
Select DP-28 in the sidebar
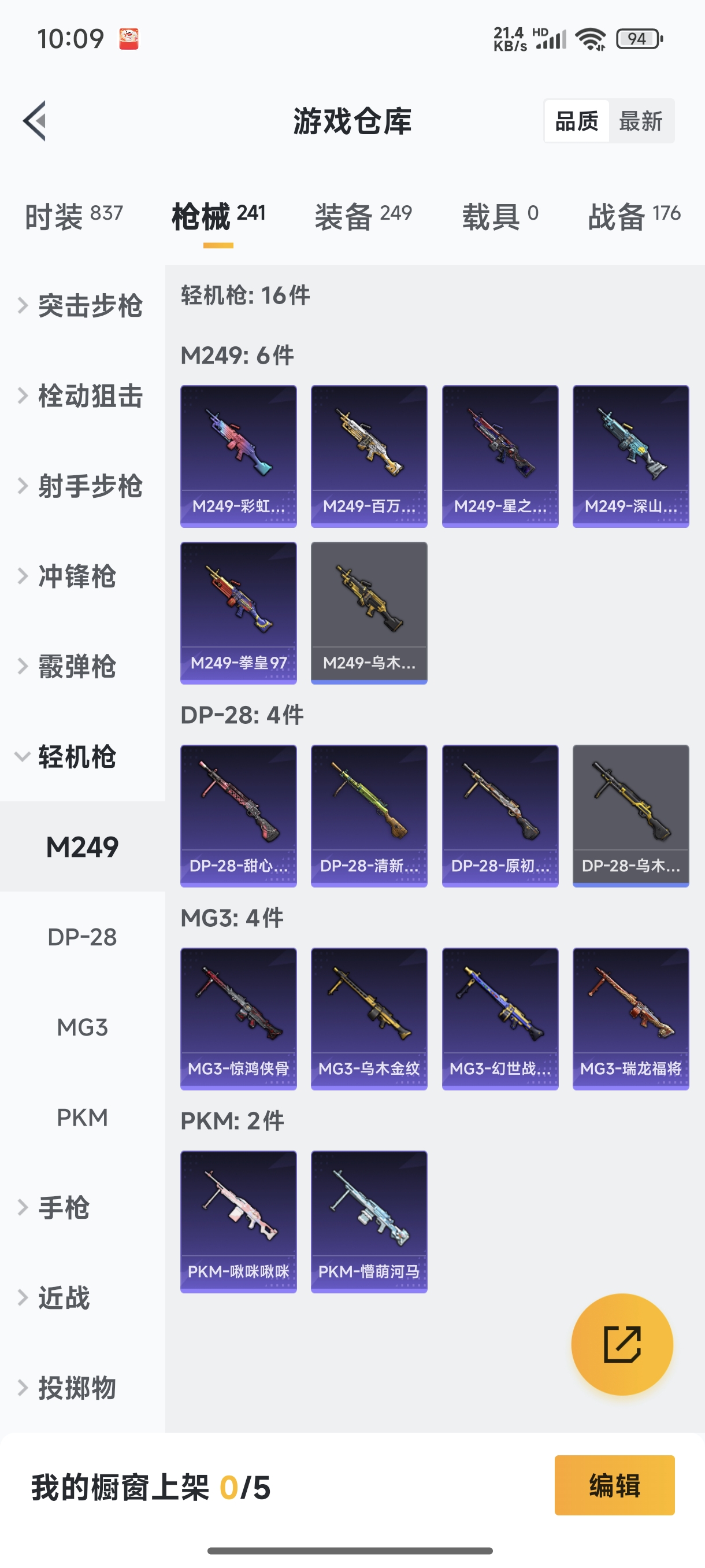coord(82,937)
